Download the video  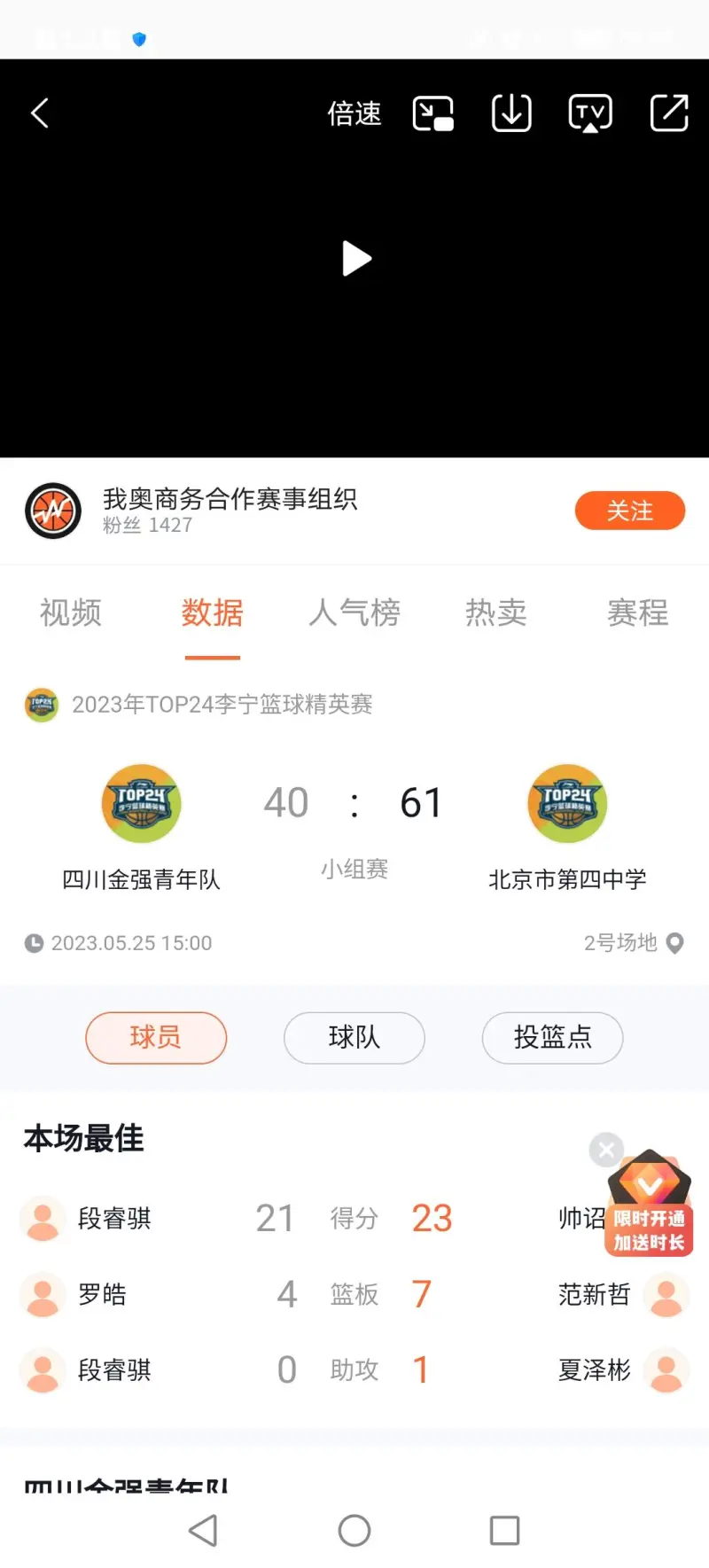click(x=511, y=113)
